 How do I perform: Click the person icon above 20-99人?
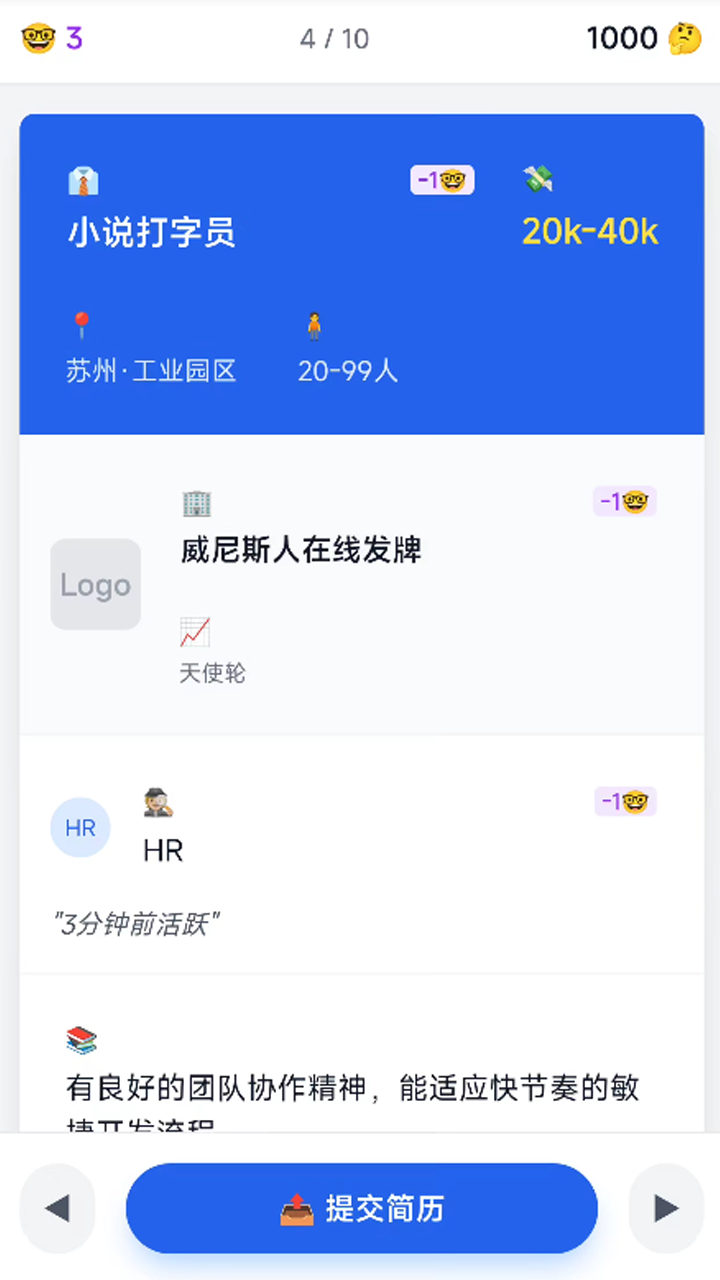click(315, 323)
